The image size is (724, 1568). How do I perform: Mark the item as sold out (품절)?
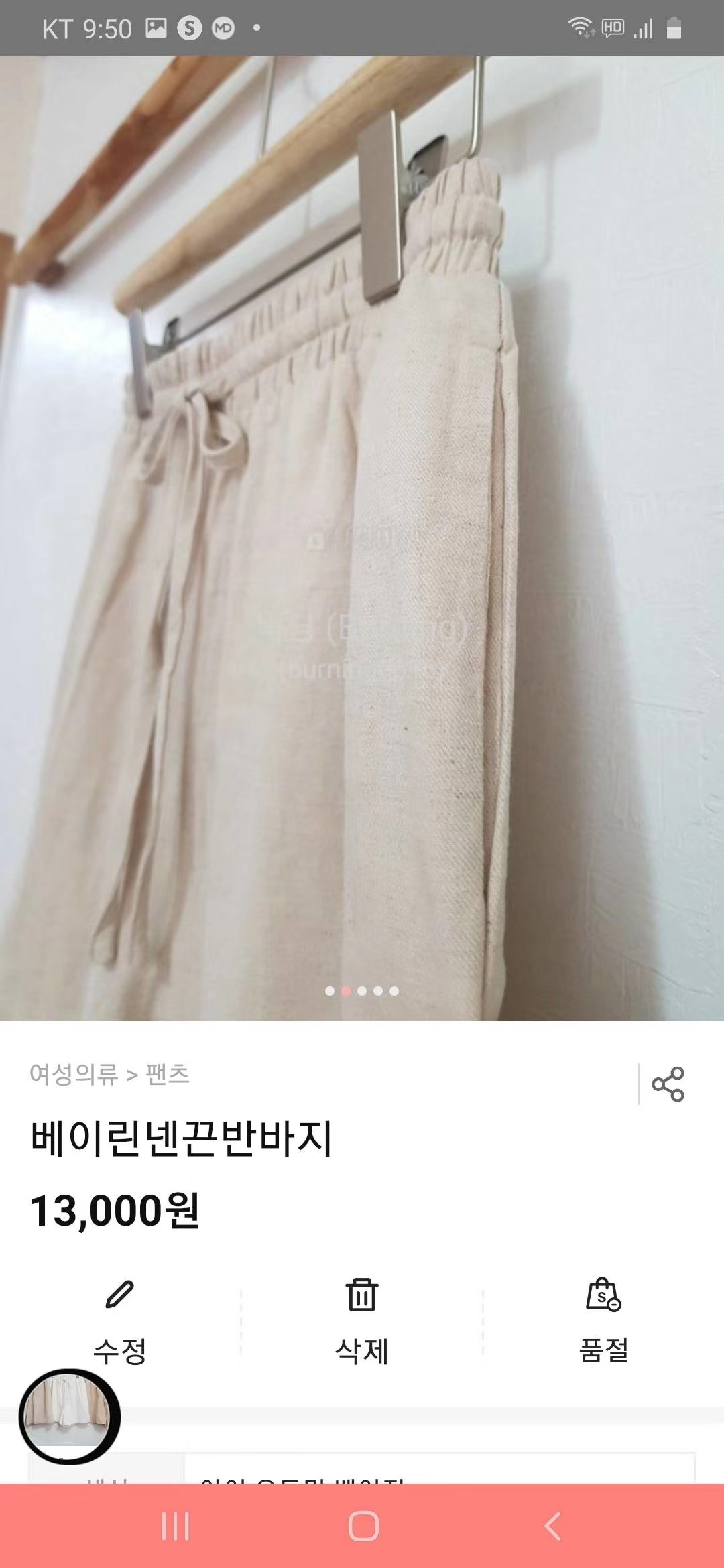click(603, 1323)
